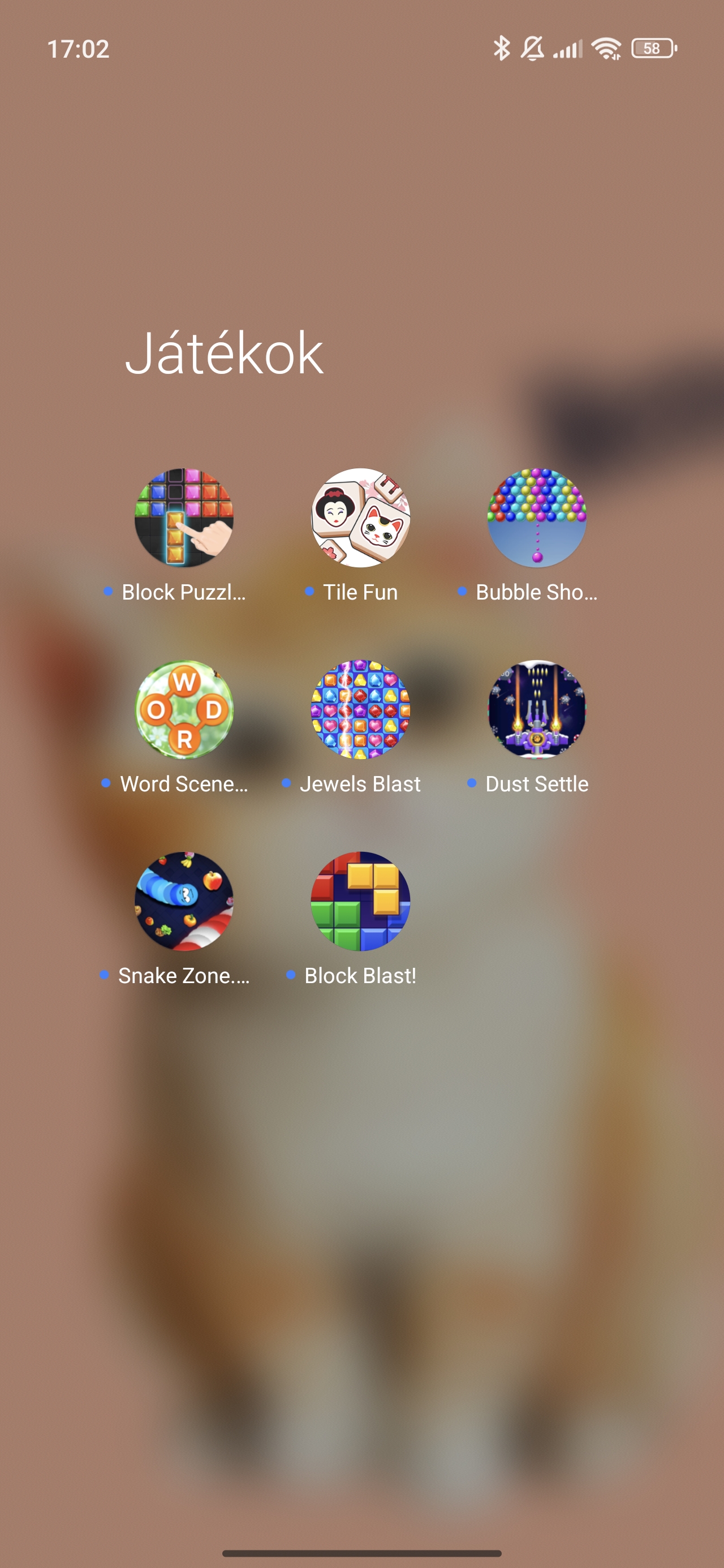Open Block Blast!
This screenshot has width=724, height=1568.
click(360, 902)
